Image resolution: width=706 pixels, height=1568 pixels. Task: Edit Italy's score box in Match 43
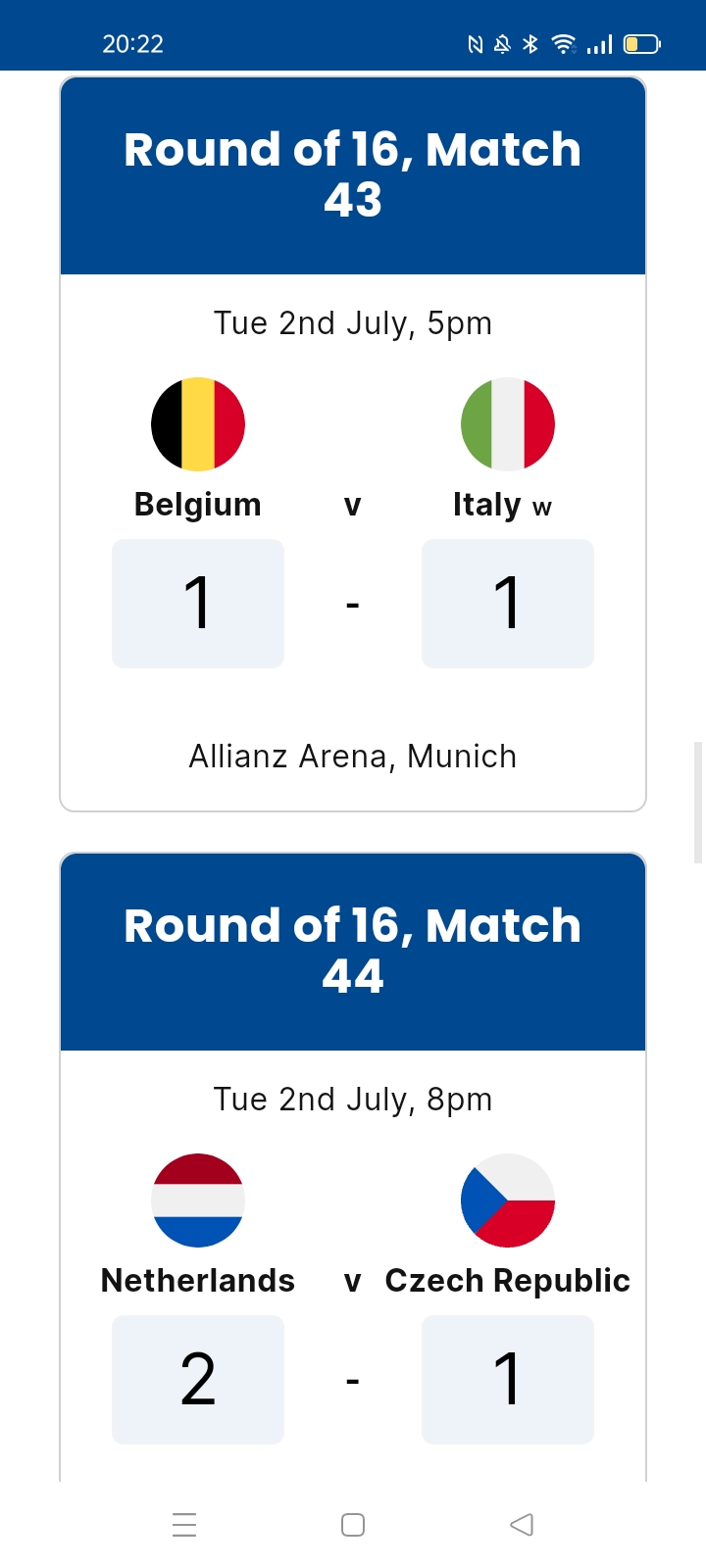coord(508,604)
